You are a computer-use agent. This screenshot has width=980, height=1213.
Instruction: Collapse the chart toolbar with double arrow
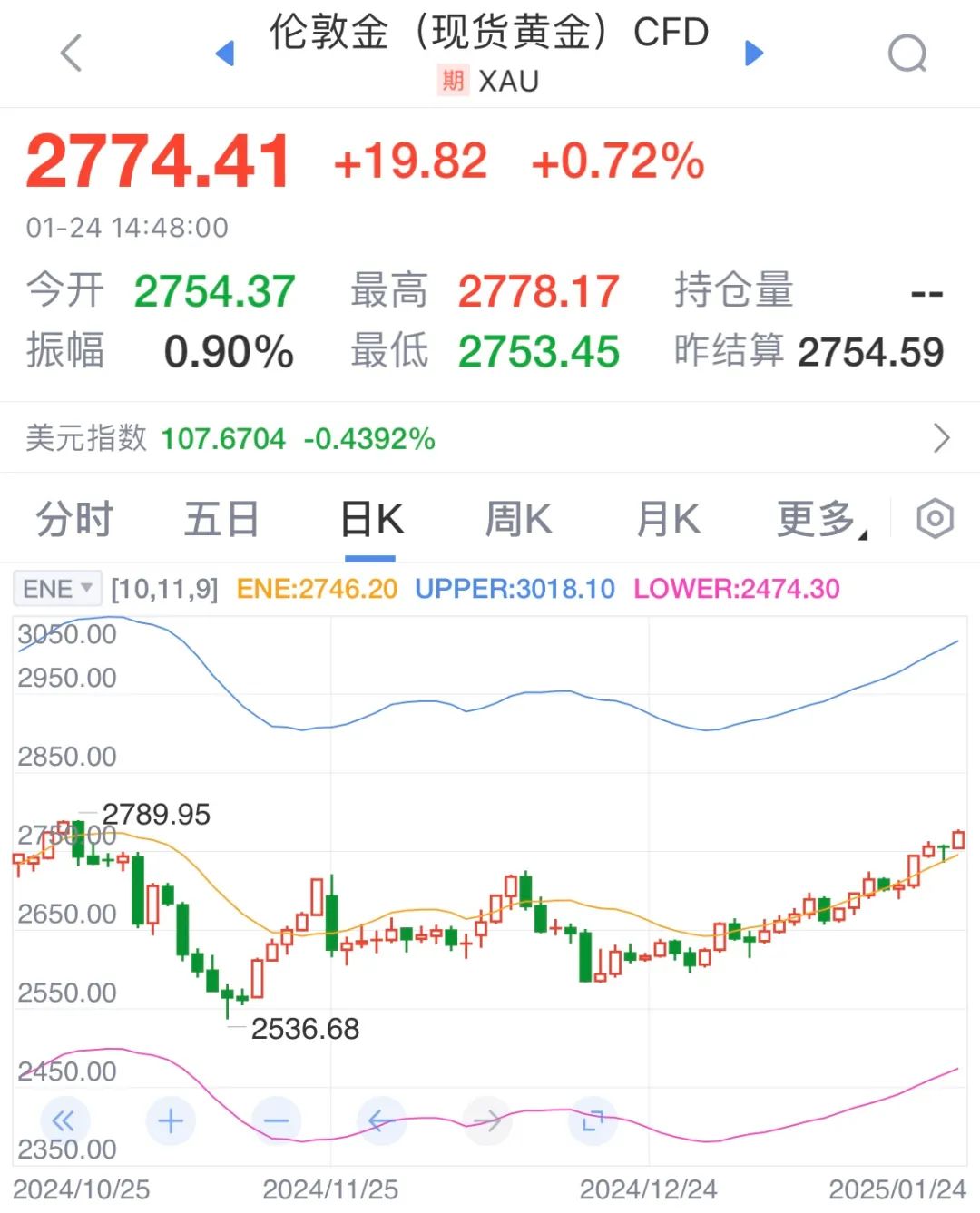click(x=64, y=1121)
